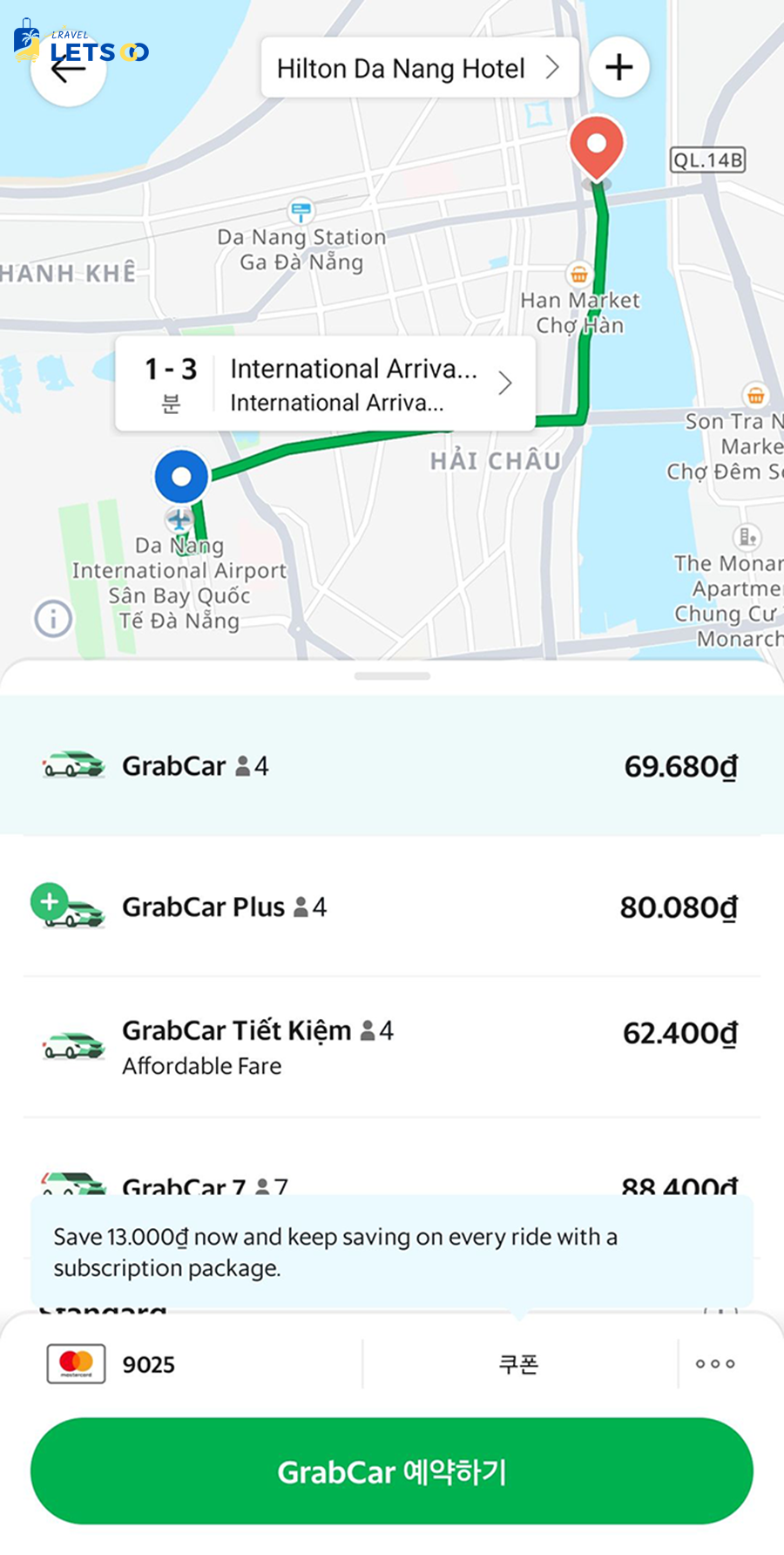Select the GrabCar ride at 69.680₫
Image resolution: width=784 pixels, height=1555 pixels.
392,766
